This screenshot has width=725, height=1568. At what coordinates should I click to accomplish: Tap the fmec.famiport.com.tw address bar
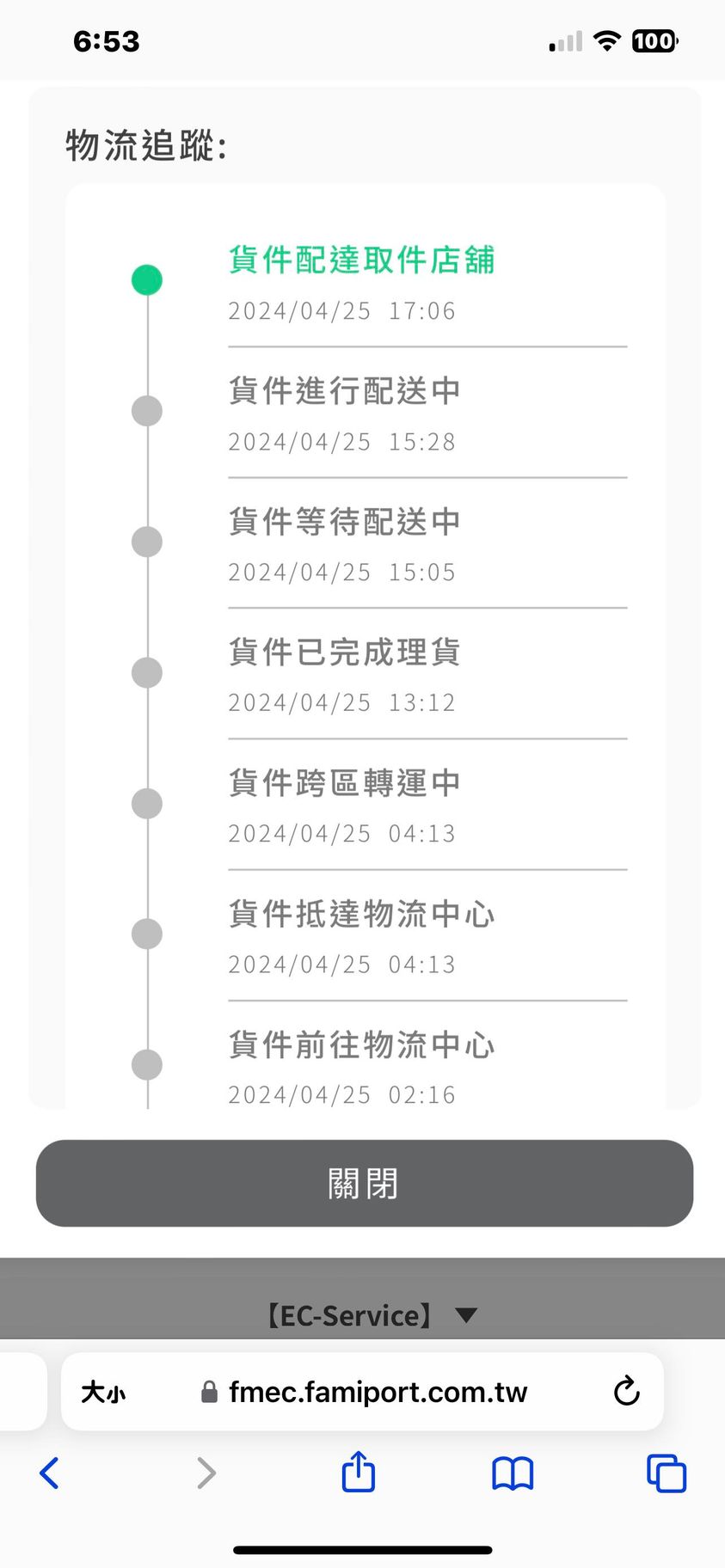pos(377,1392)
